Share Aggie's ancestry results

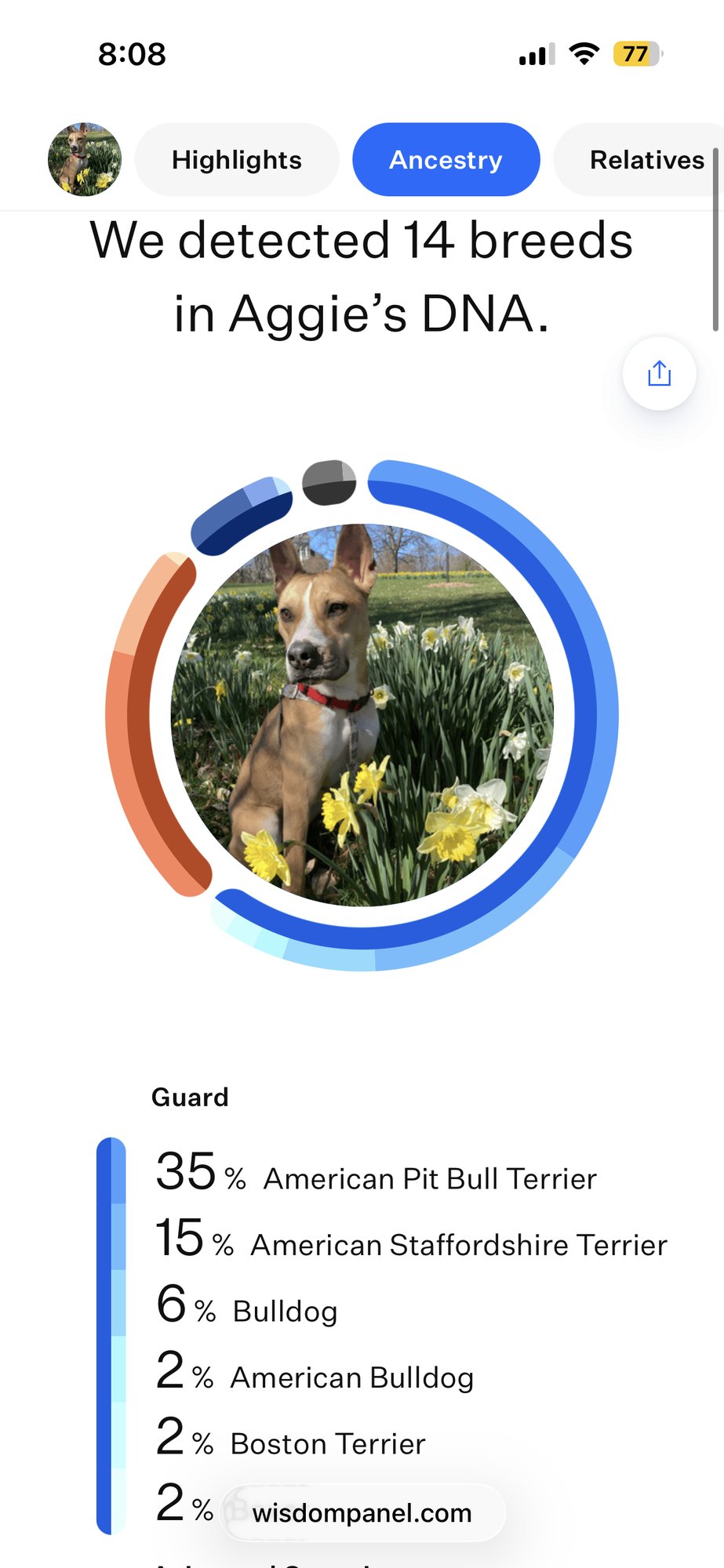[x=659, y=374]
